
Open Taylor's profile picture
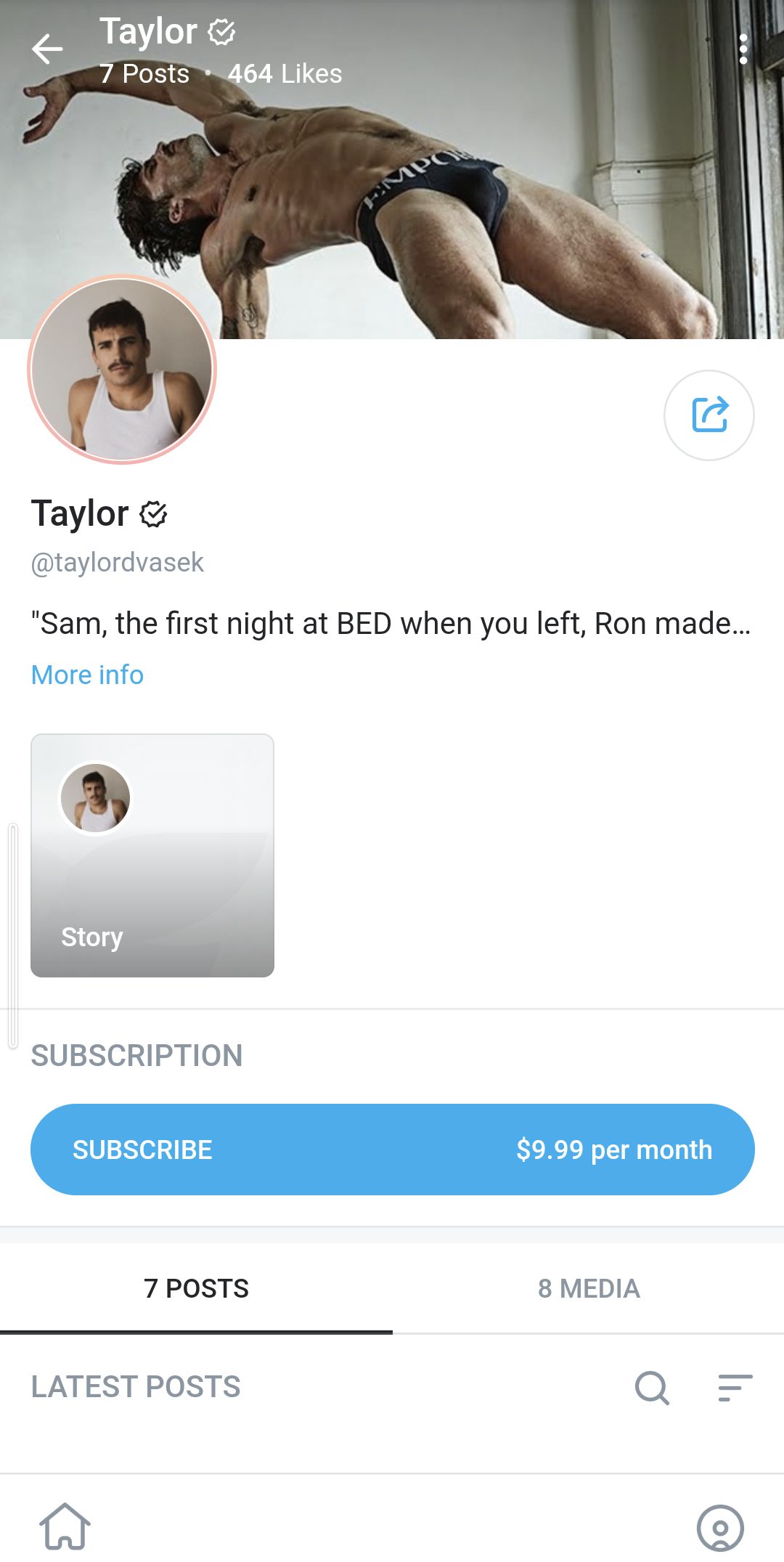[x=122, y=370]
